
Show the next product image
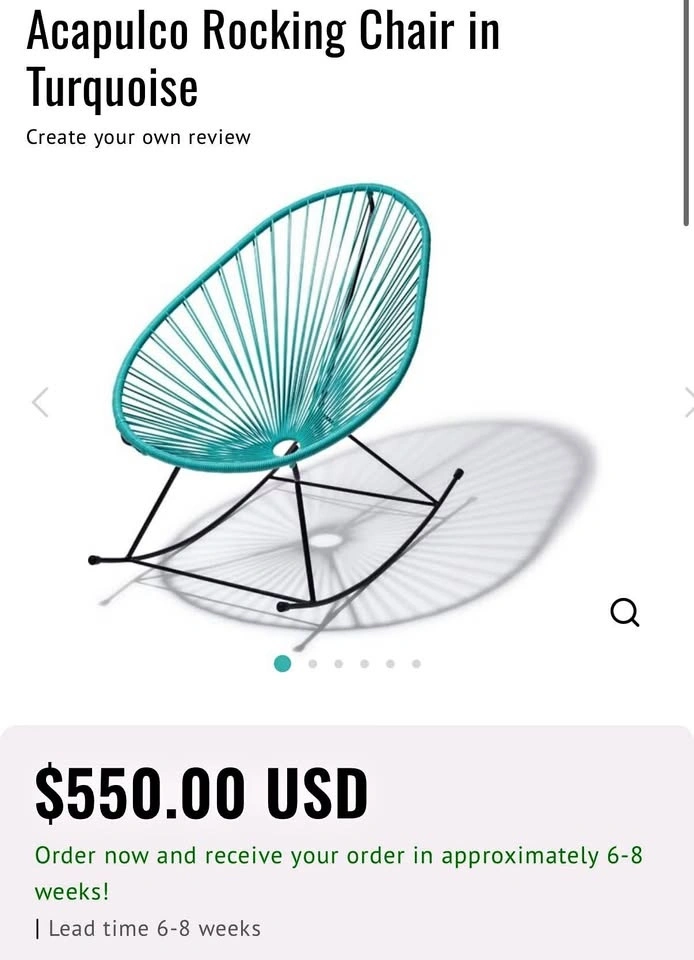pos(688,402)
